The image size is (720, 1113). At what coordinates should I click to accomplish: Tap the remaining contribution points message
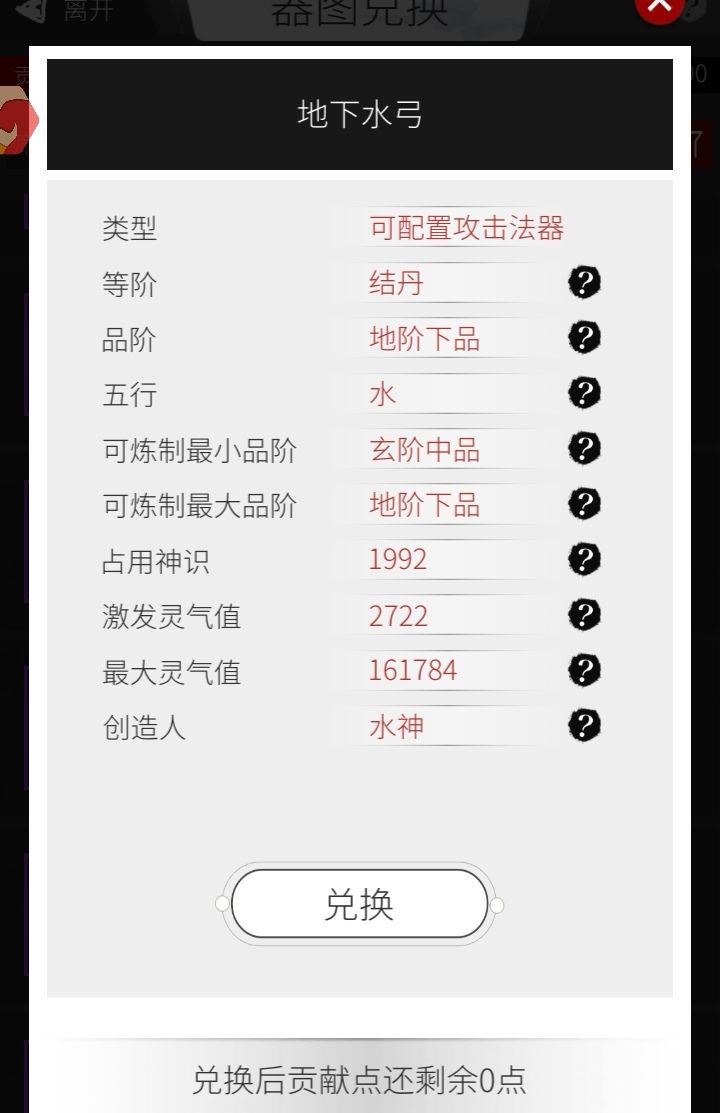360,1081
